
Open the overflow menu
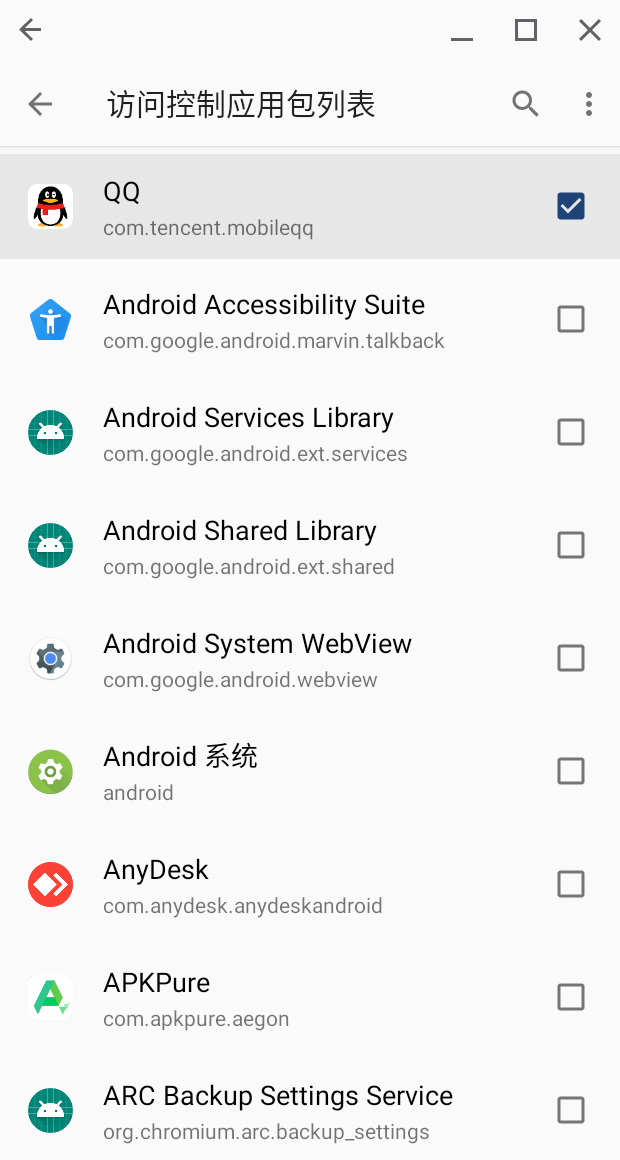[589, 104]
